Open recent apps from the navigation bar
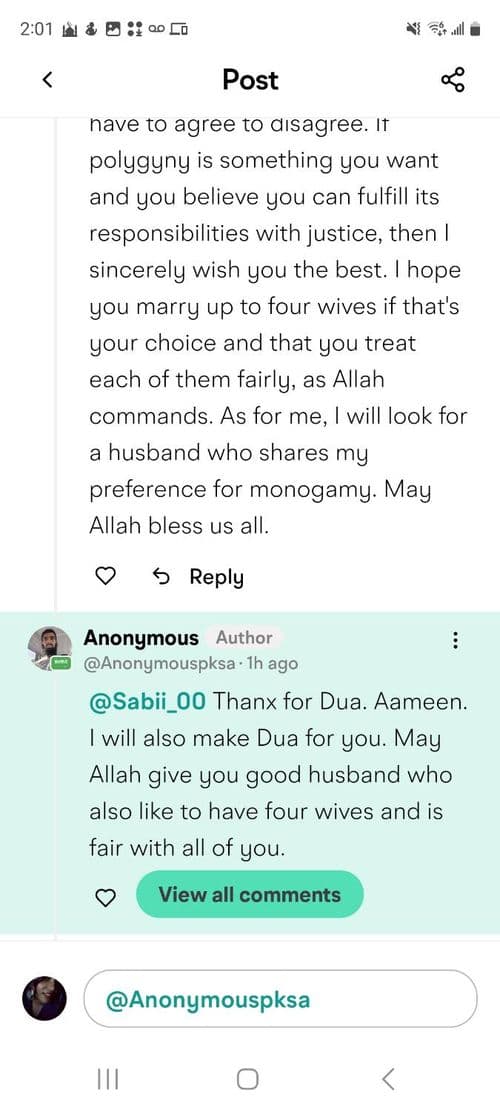This screenshot has height=1111, width=500. 108,1079
